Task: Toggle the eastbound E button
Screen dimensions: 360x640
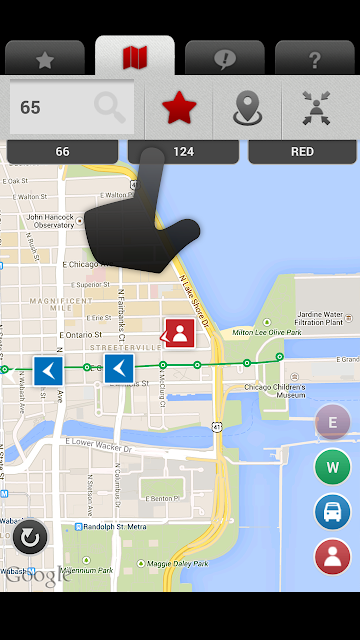Action: (333, 422)
